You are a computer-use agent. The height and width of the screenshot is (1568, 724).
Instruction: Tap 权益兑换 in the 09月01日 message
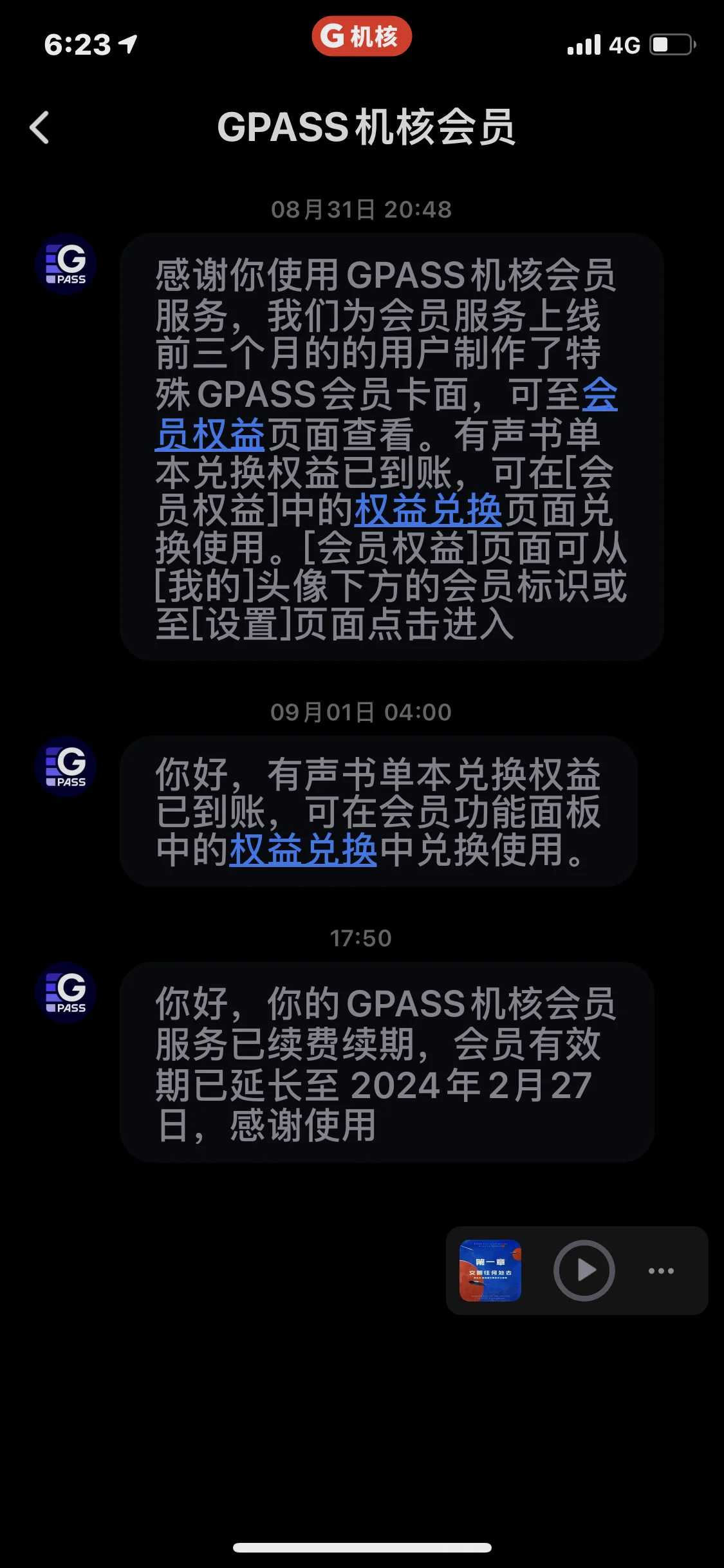coord(302,850)
